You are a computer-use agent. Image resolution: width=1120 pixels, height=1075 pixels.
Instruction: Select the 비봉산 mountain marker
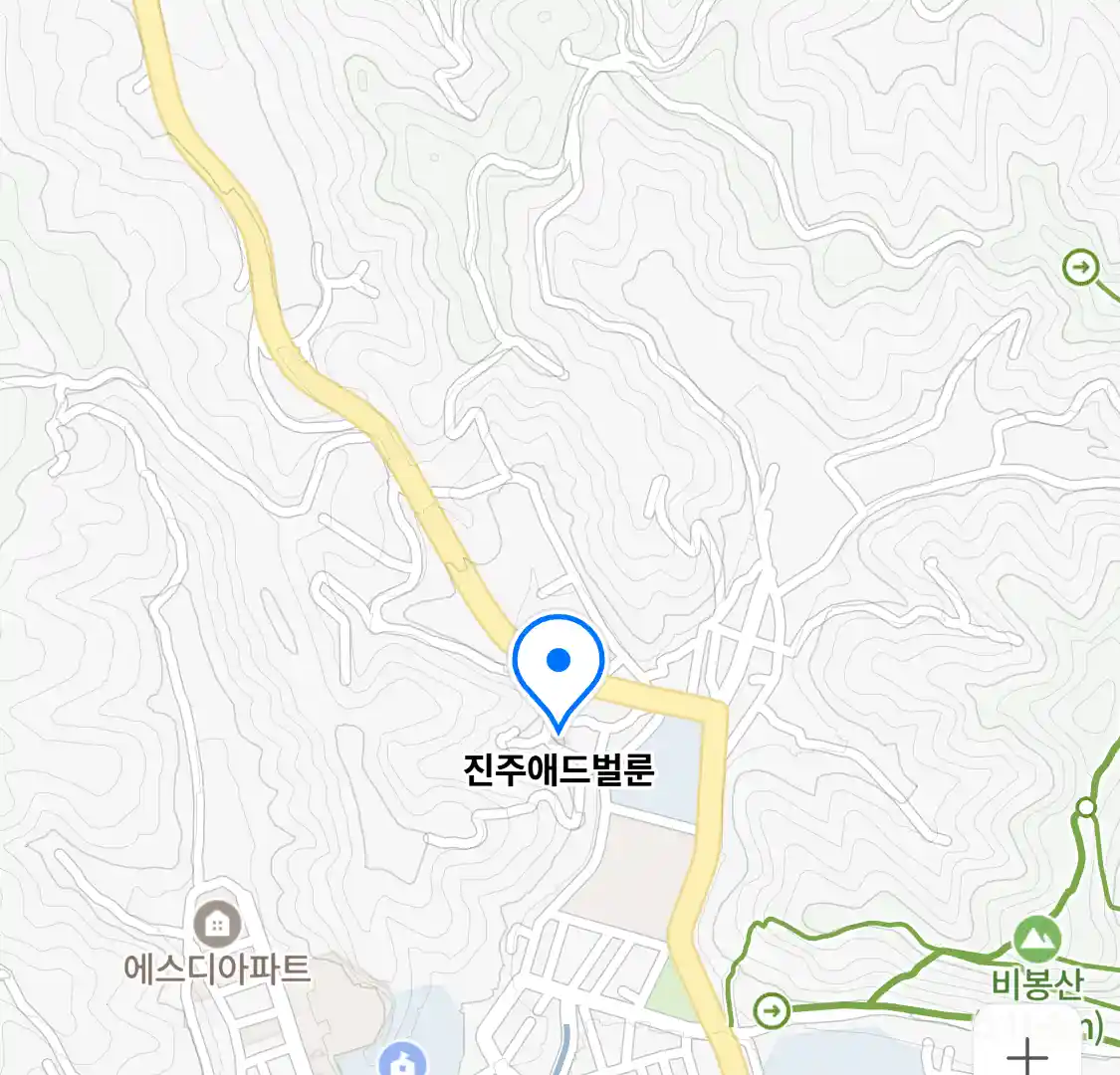1037,940
